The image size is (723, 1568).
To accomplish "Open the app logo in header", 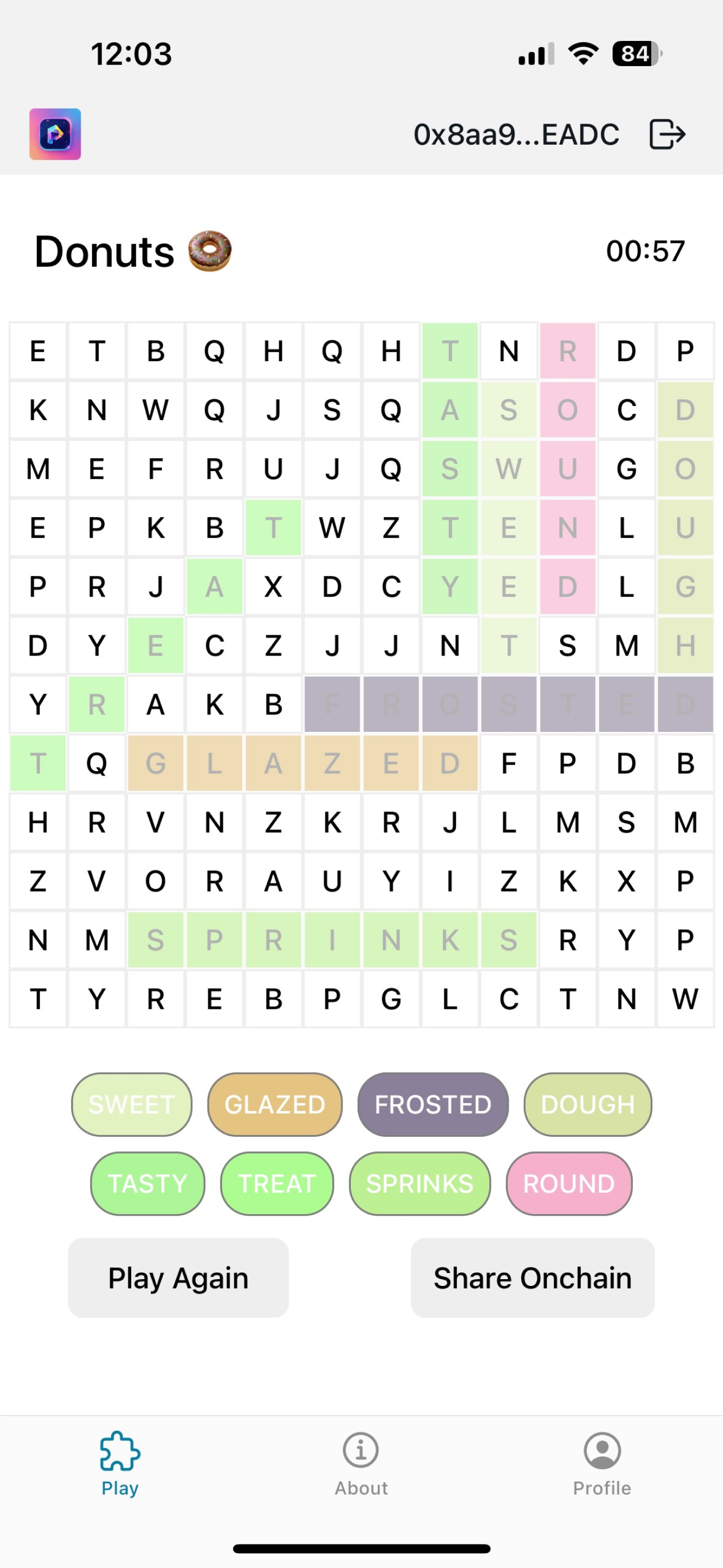I will click(55, 134).
